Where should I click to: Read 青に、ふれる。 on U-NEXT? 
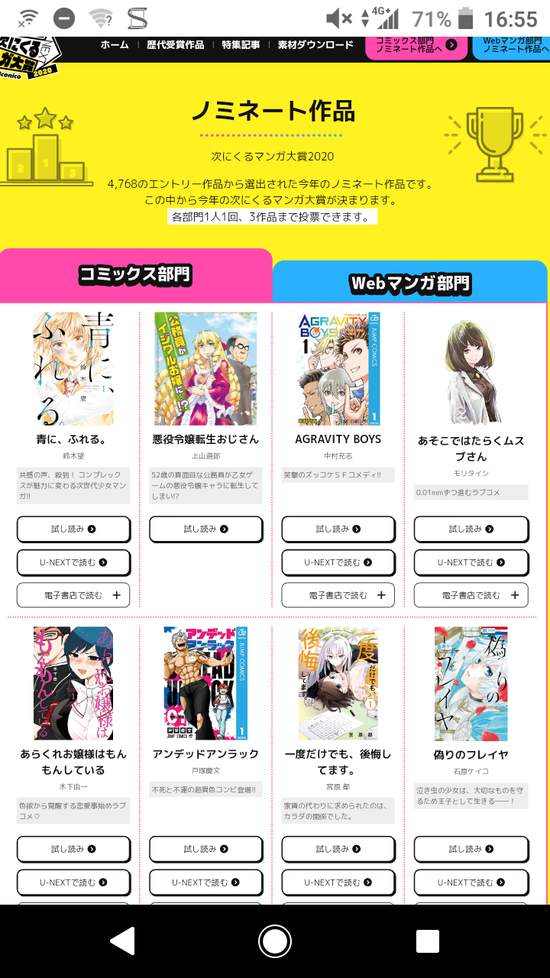tap(74, 562)
